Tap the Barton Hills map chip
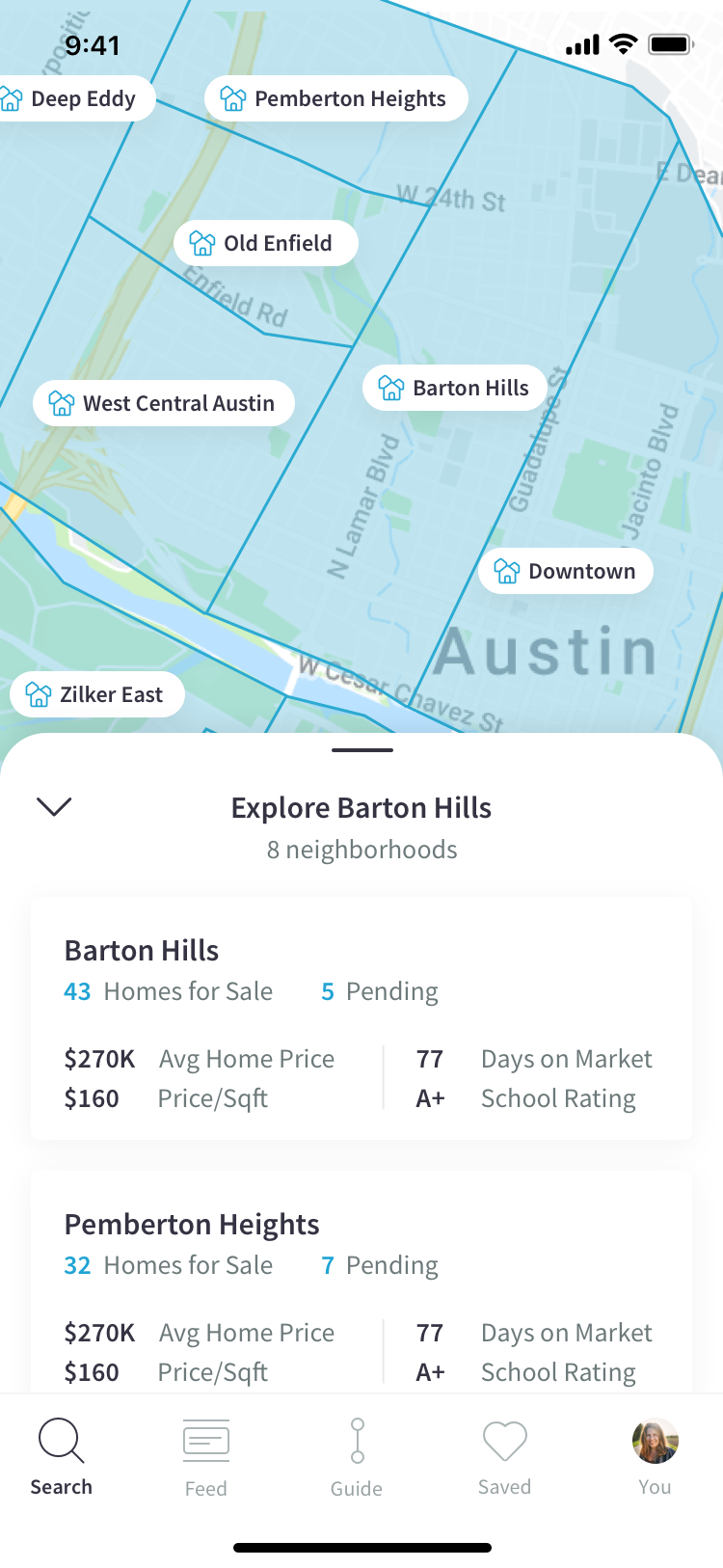The width and height of the screenshot is (723, 1568). pyautogui.click(x=454, y=388)
